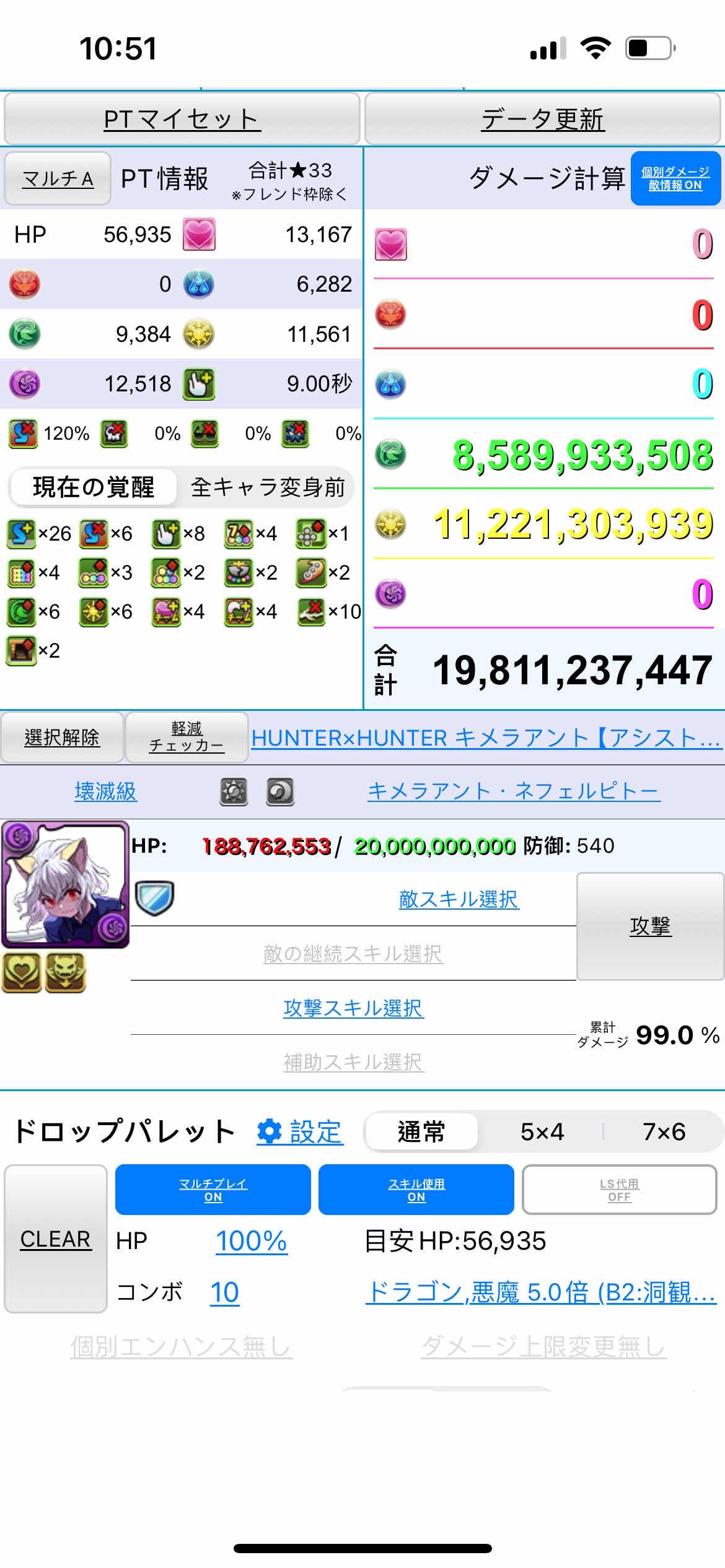
Task: Change combo count 10
Action: pyautogui.click(x=224, y=1292)
